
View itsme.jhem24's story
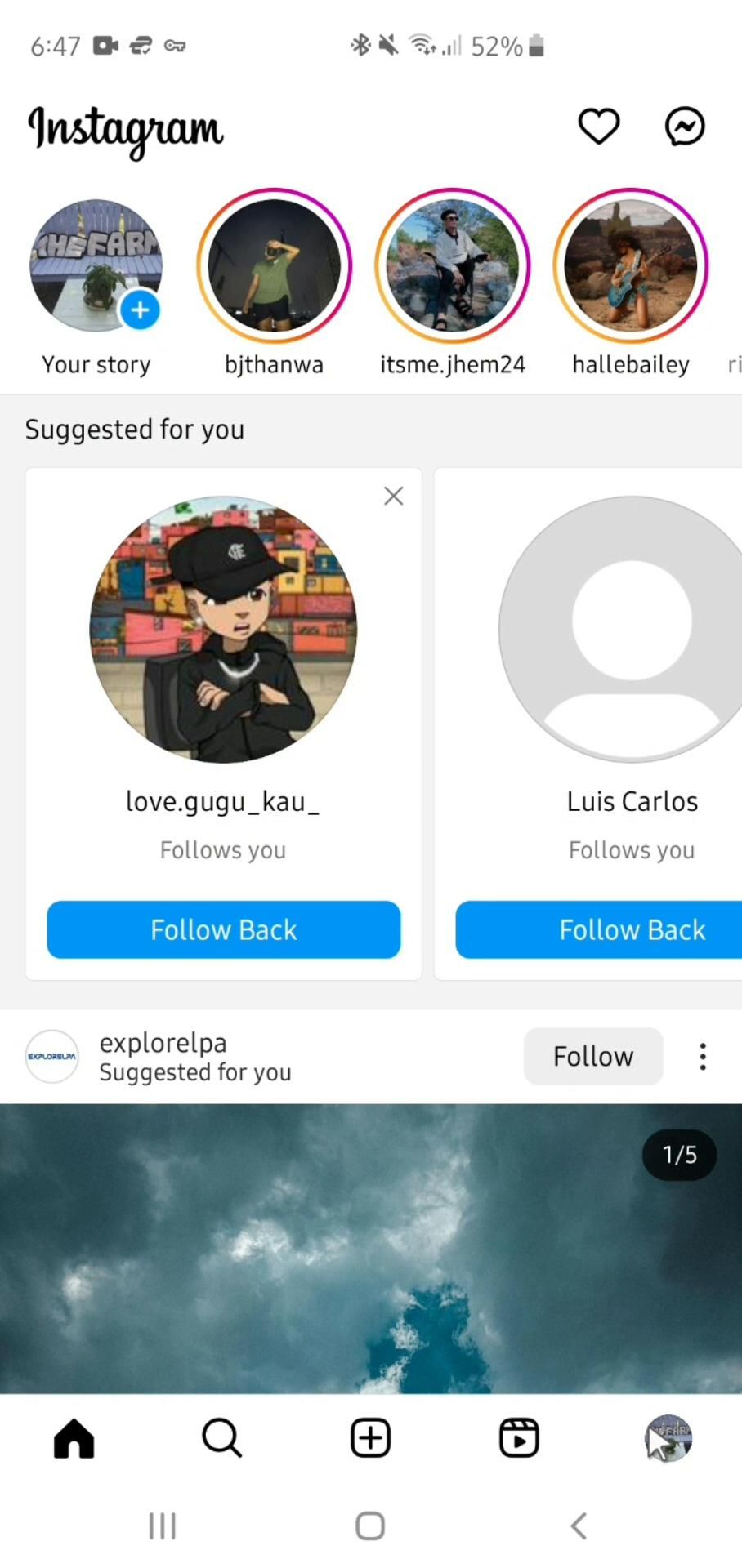452,265
